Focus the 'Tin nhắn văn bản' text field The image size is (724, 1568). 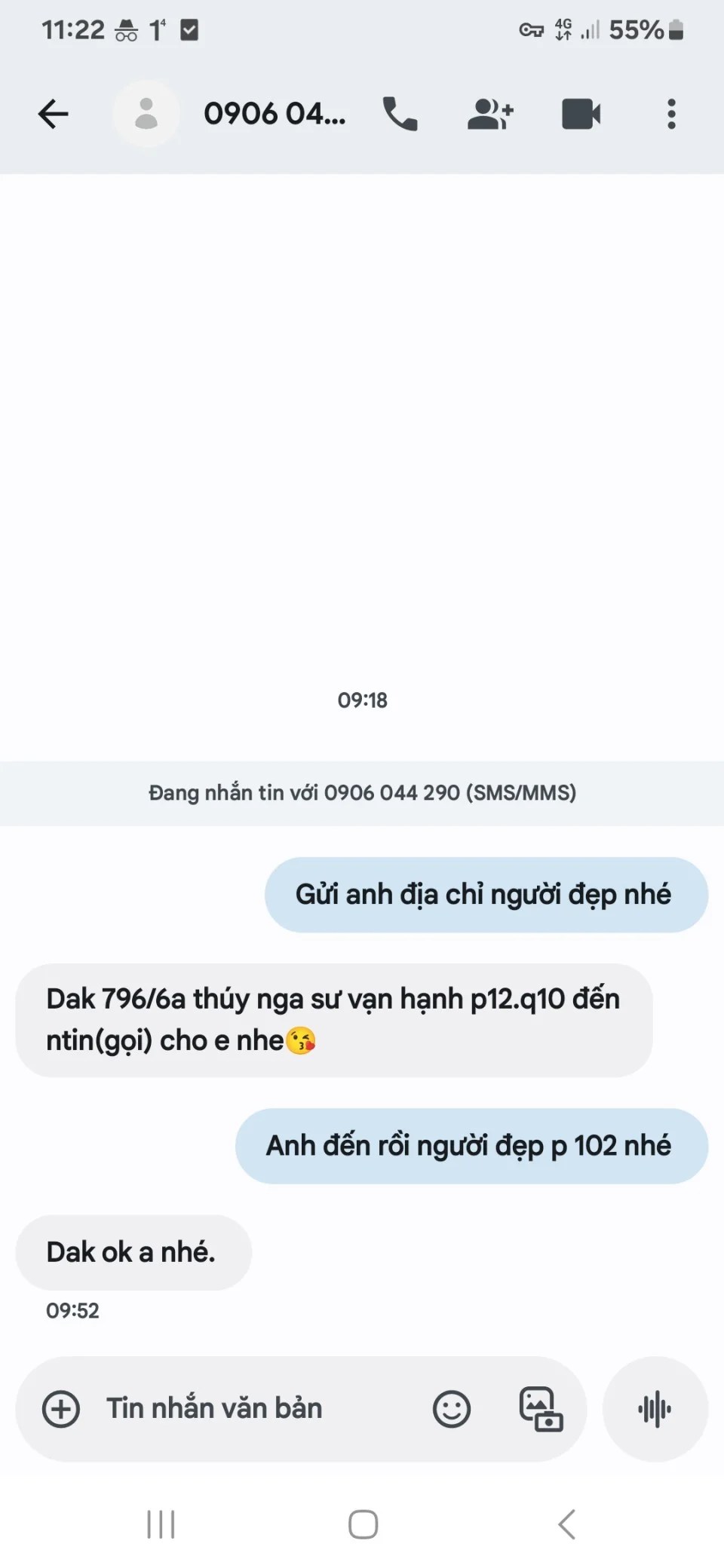click(256, 1408)
